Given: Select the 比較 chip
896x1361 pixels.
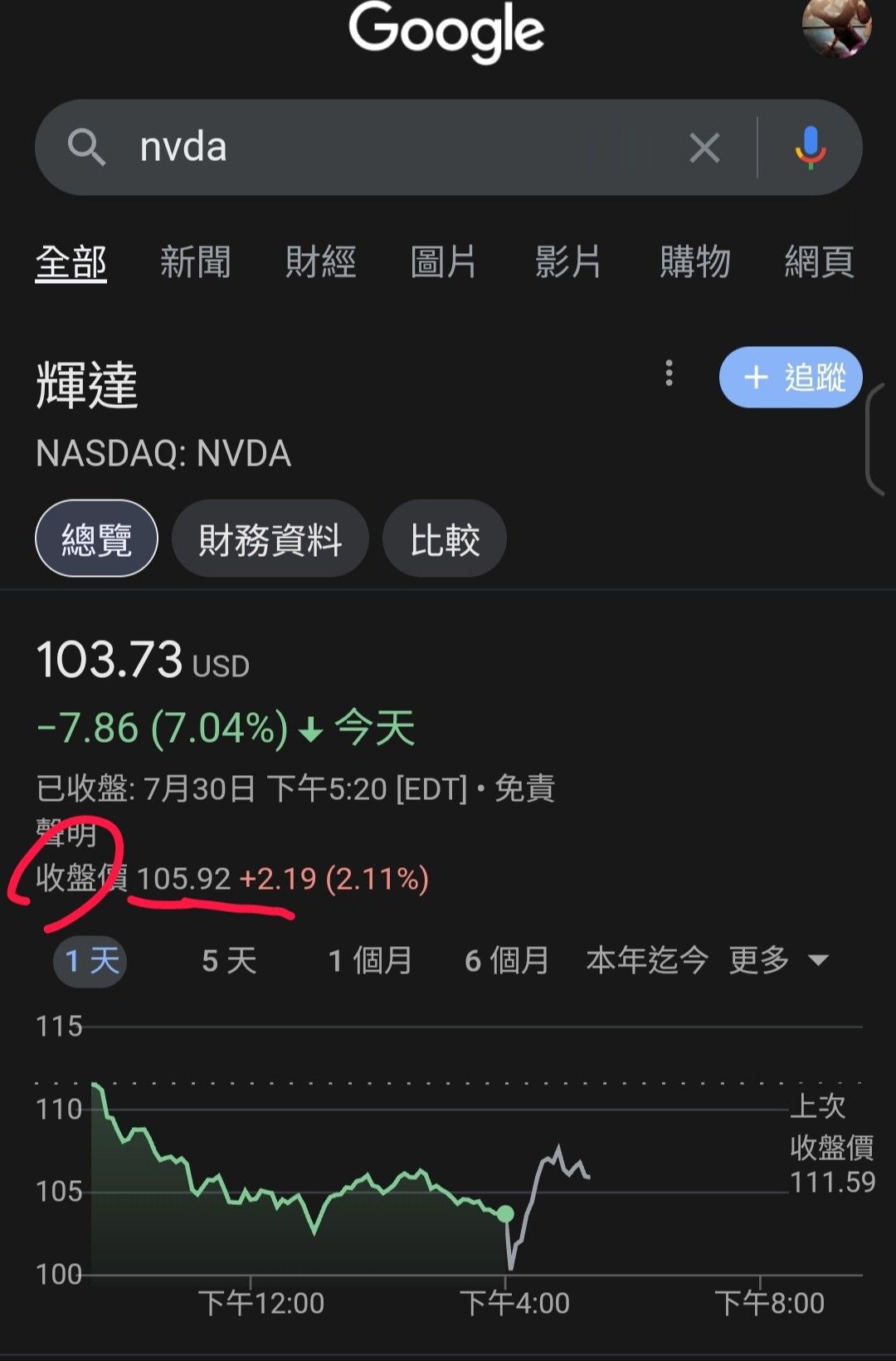Looking at the screenshot, I should pos(445,539).
